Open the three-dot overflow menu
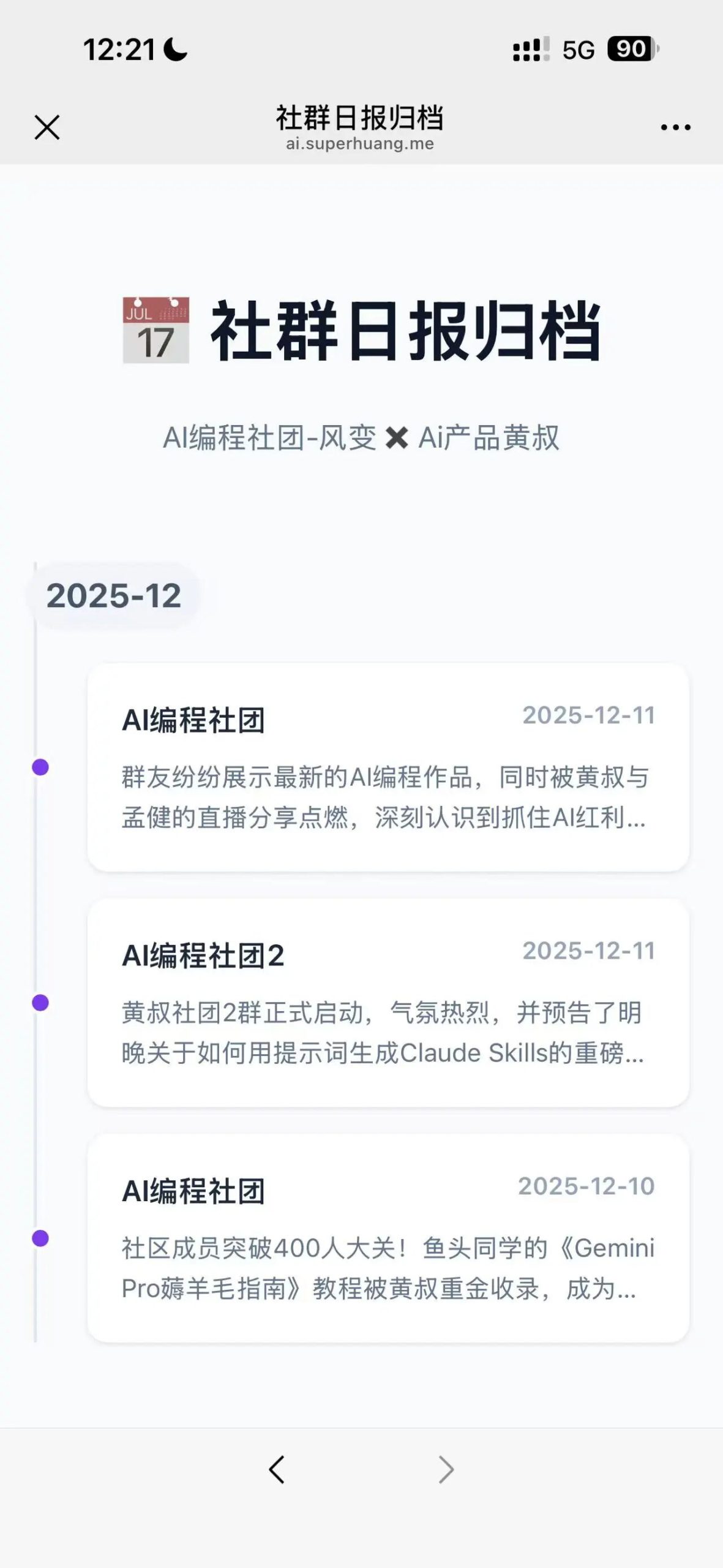This screenshot has height=1568, width=723. pyautogui.click(x=675, y=127)
